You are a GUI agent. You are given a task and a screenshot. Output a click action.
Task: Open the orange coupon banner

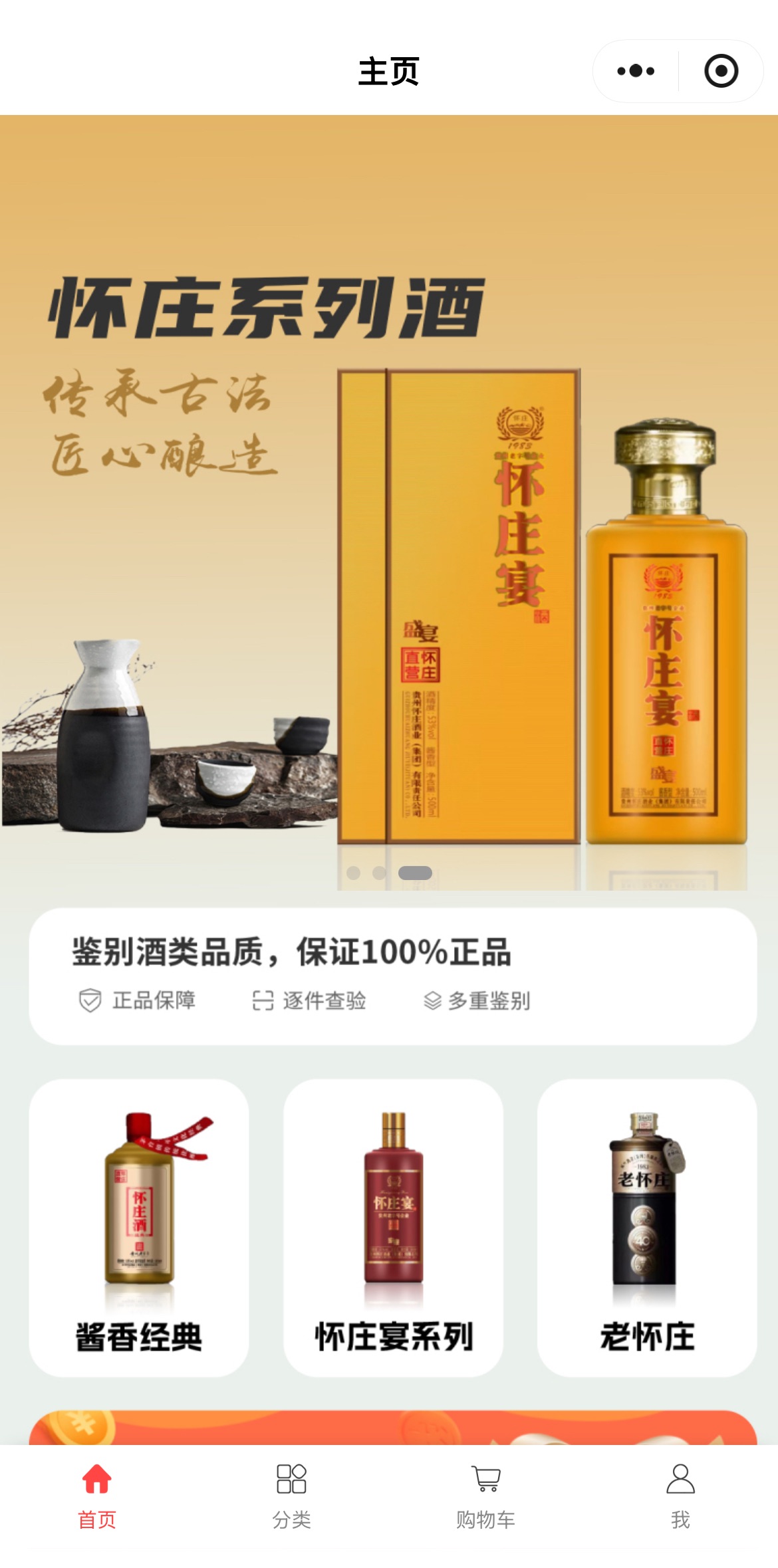tap(392, 1428)
